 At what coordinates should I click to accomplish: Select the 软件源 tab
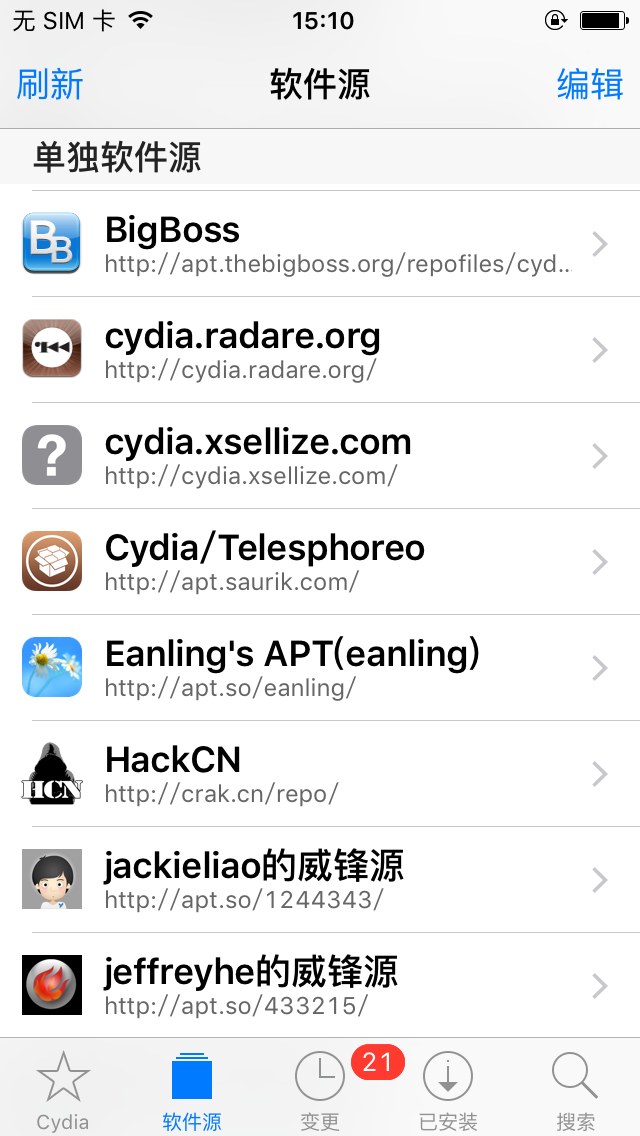click(x=192, y=1088)
